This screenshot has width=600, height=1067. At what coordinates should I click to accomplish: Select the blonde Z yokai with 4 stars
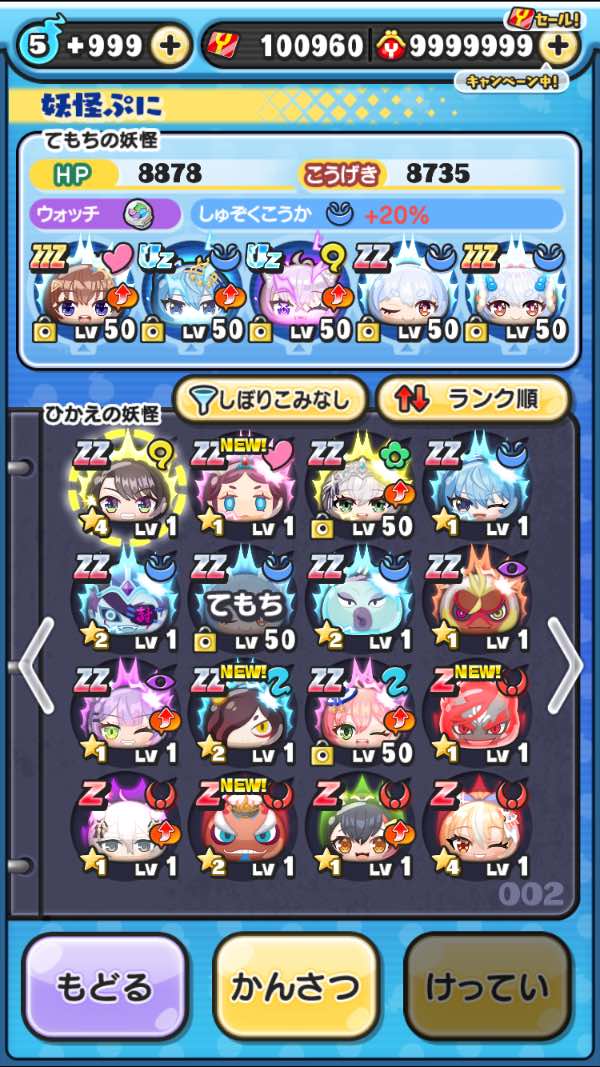coord(478,829)
